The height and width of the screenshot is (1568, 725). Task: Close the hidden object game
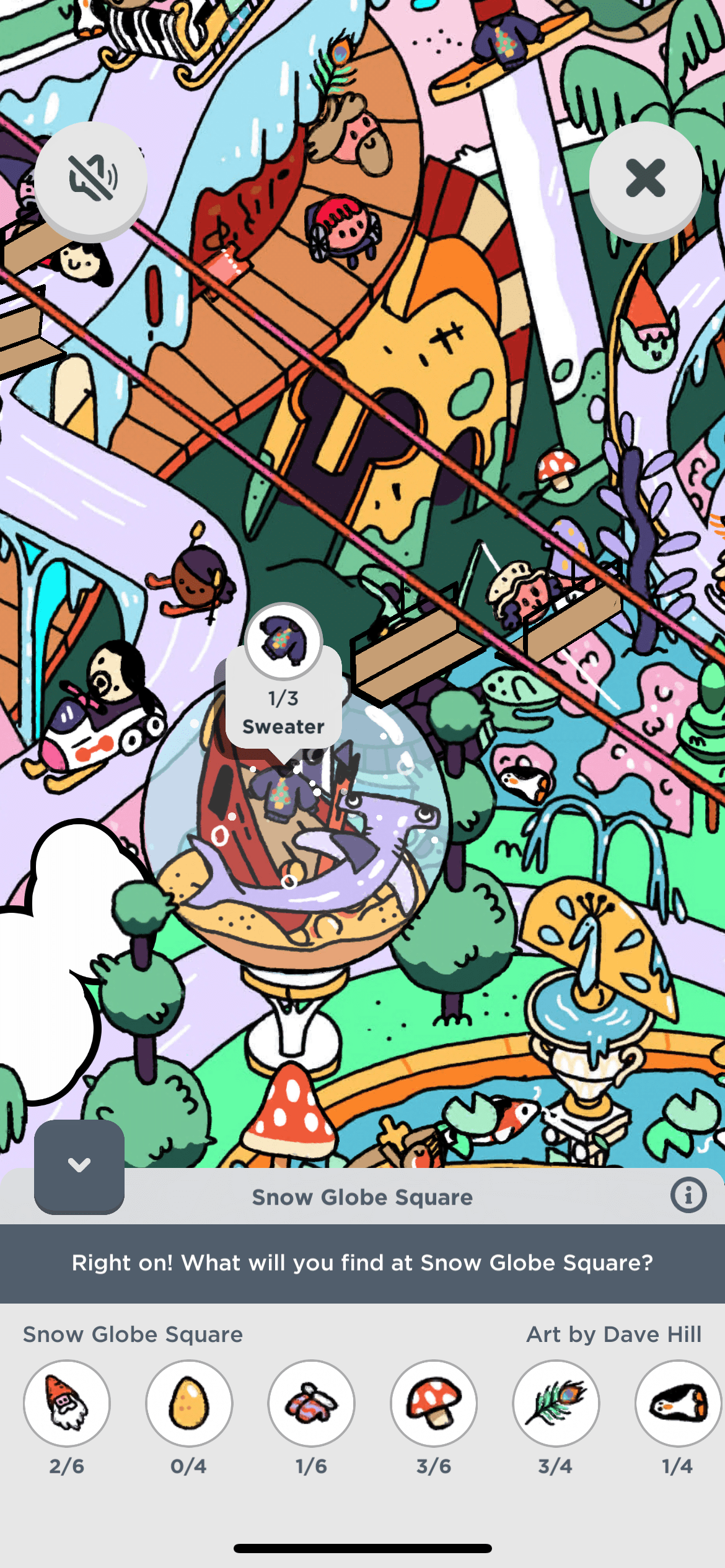pos(645,178)
